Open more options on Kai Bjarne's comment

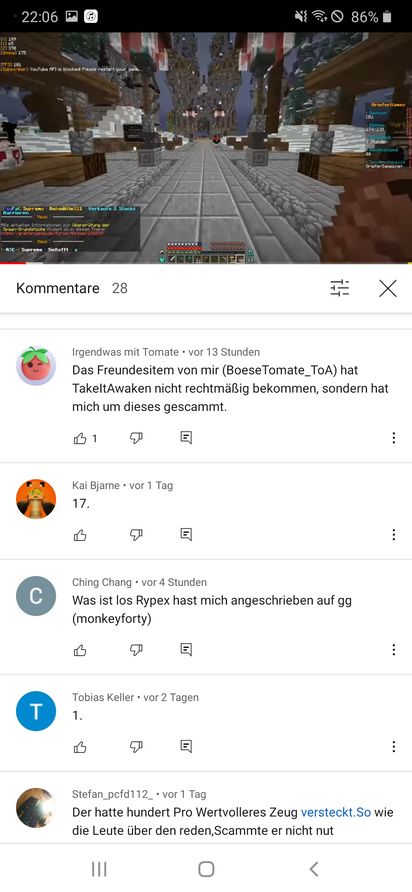(393, 535)
